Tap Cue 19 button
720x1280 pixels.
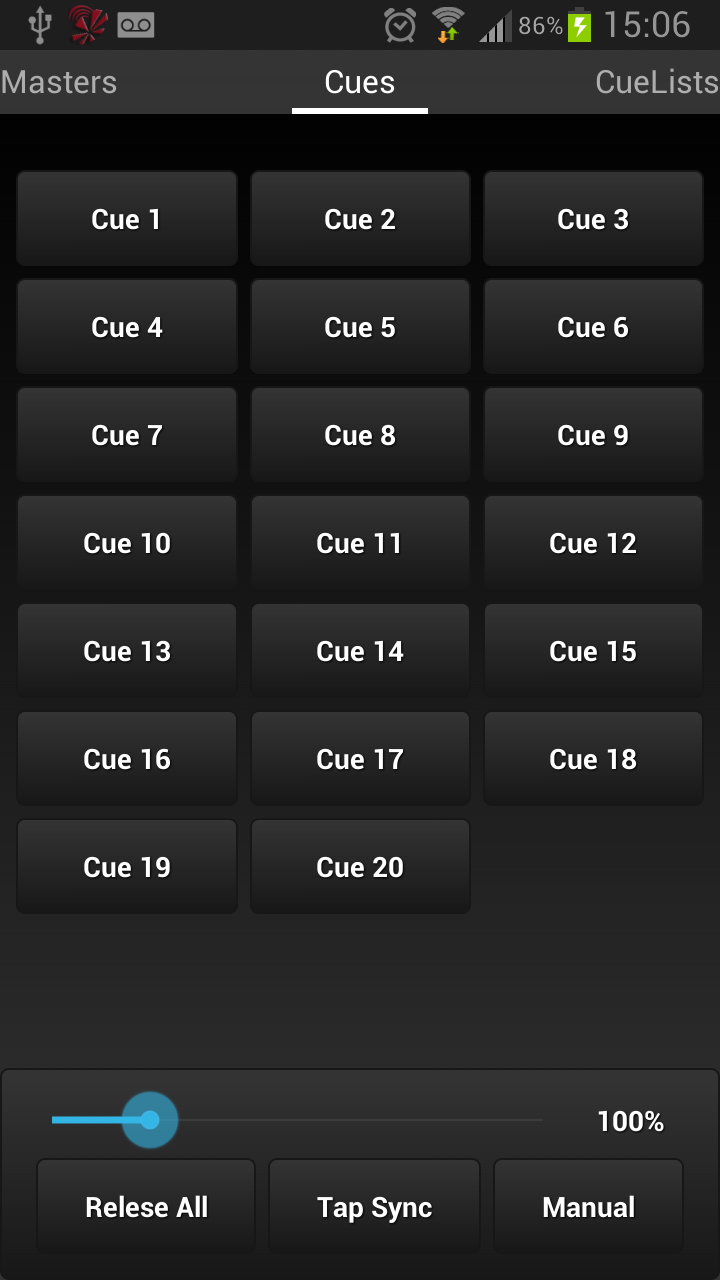pyautogui.click(x=127, y=867)
